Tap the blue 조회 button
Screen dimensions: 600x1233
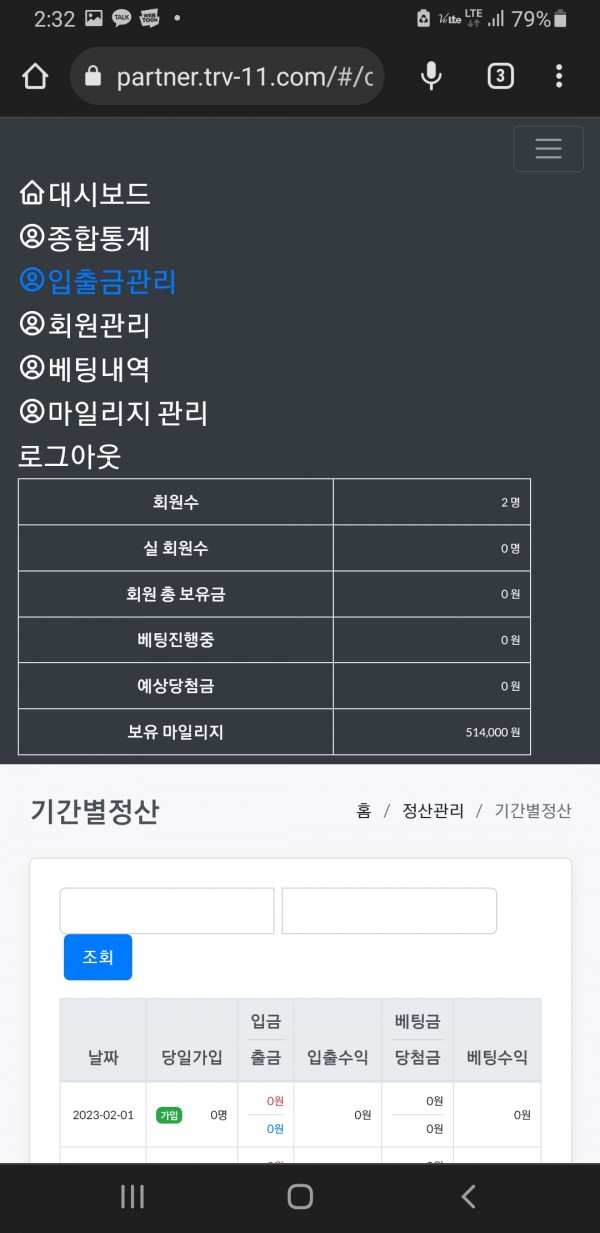coord(98,957)
